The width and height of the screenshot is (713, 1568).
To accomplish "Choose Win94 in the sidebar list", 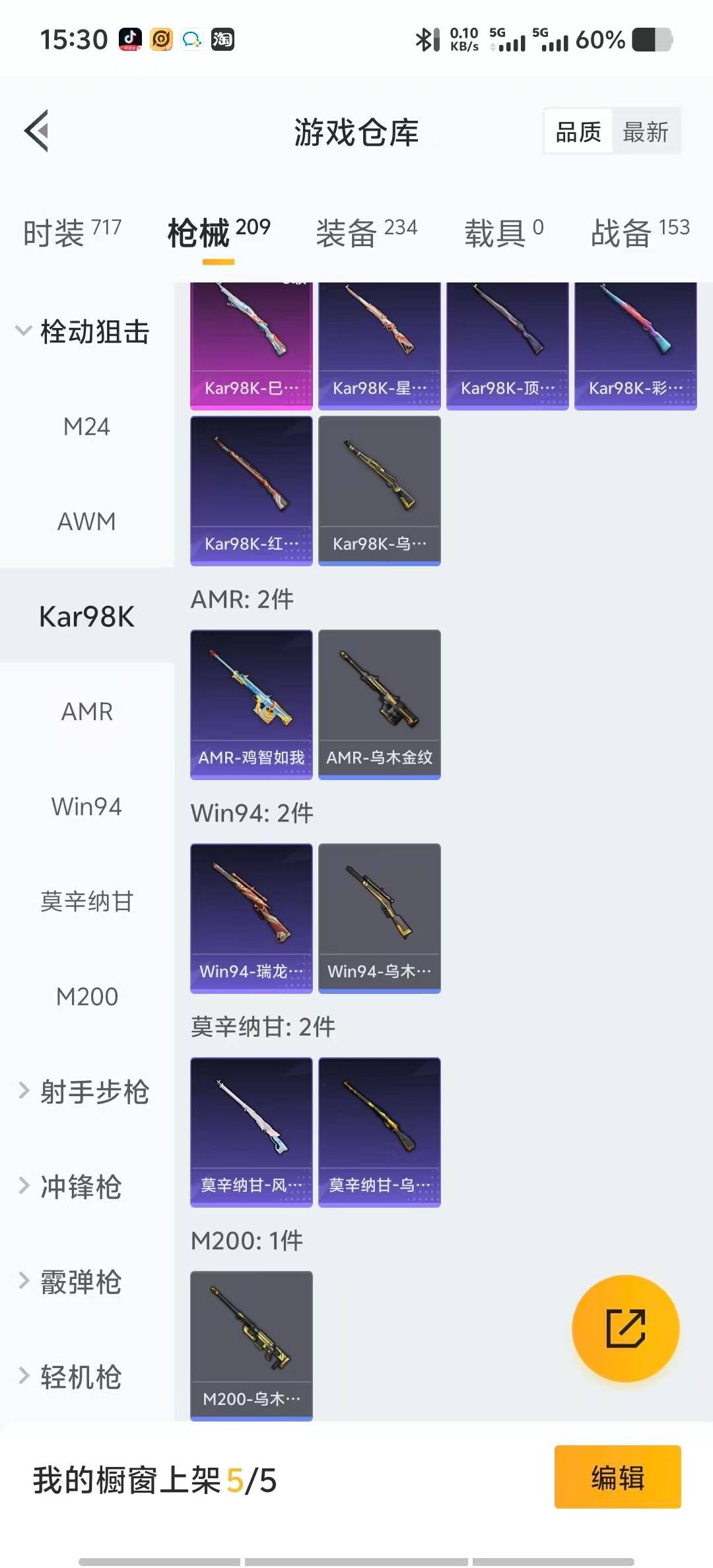I will pos(86,806).
